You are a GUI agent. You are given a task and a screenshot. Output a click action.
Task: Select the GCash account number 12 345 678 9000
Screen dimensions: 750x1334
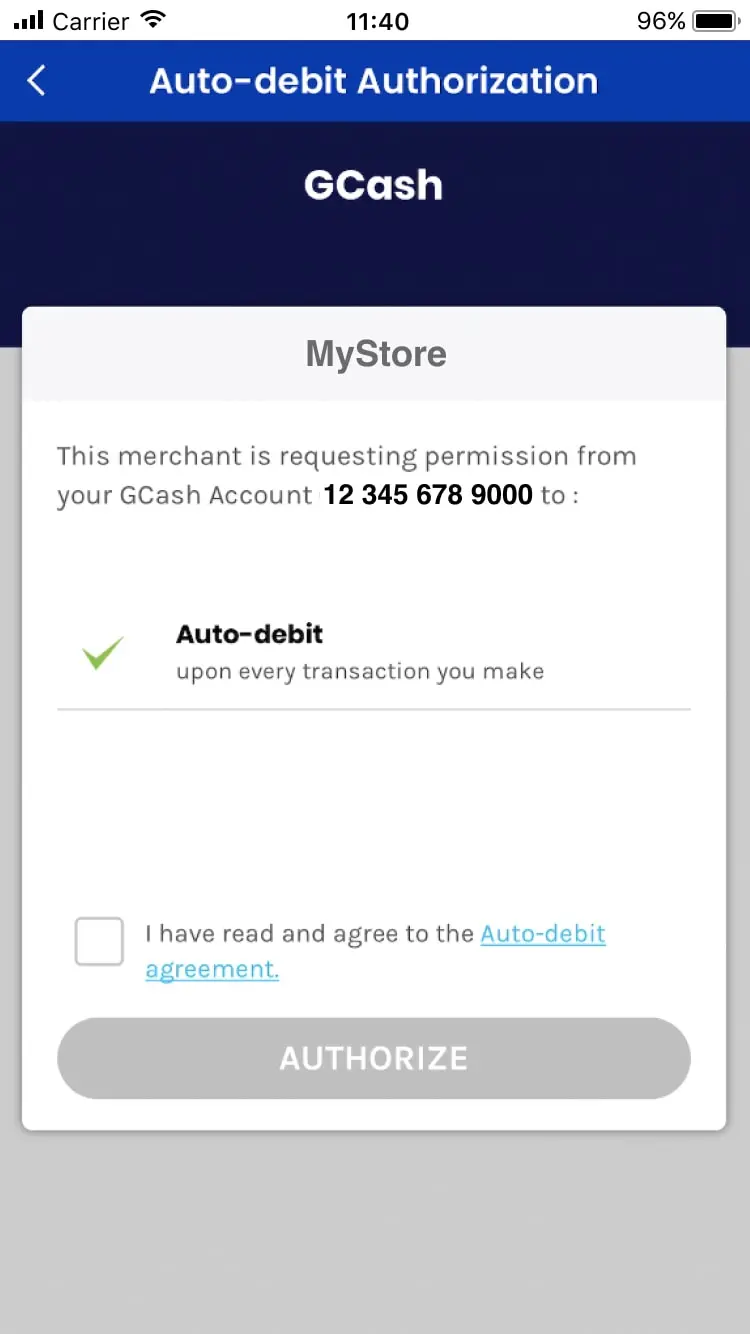point(427,494)
